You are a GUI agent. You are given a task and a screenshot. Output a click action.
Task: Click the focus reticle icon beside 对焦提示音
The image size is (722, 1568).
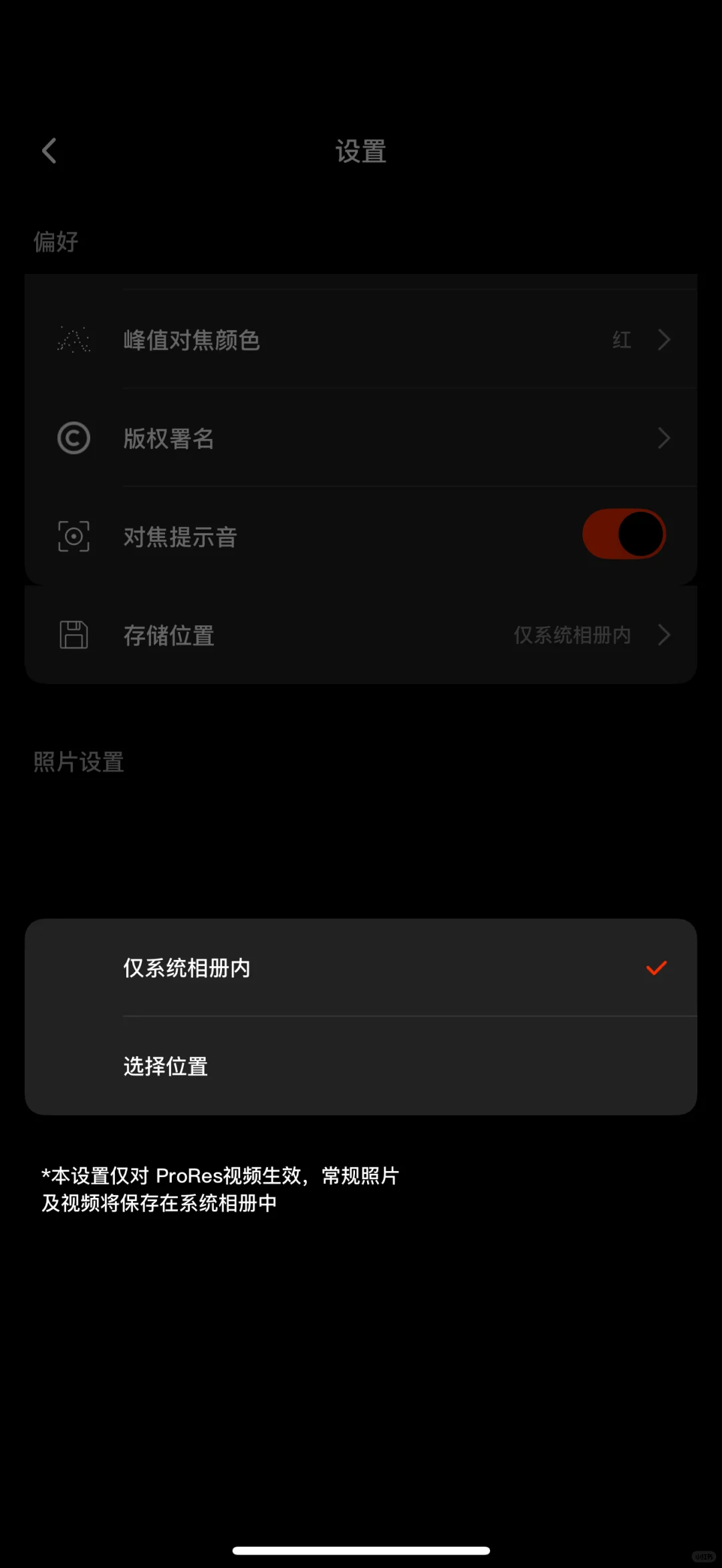pyautogui.click(x=74, y=535)
